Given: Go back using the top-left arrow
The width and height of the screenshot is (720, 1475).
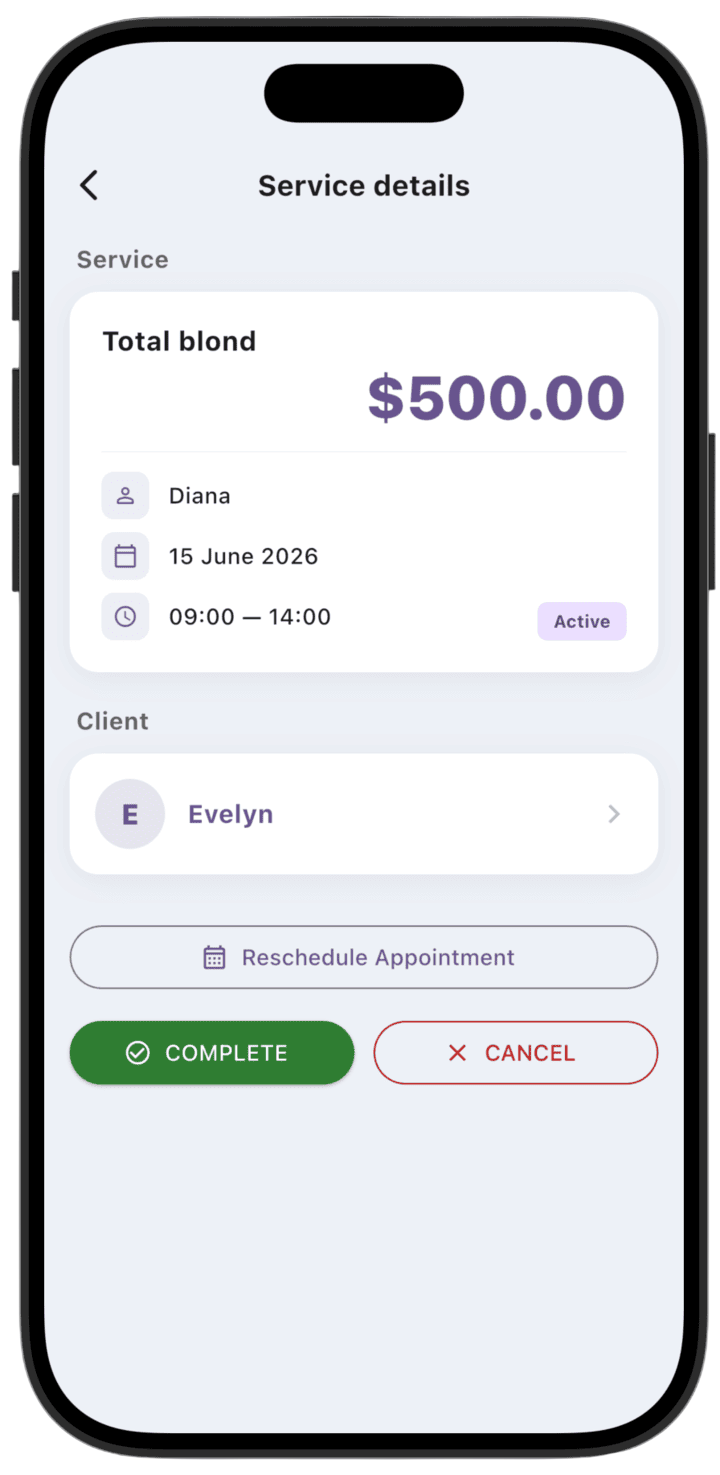Looking at the screenshot, I should [x=89, y=186].
